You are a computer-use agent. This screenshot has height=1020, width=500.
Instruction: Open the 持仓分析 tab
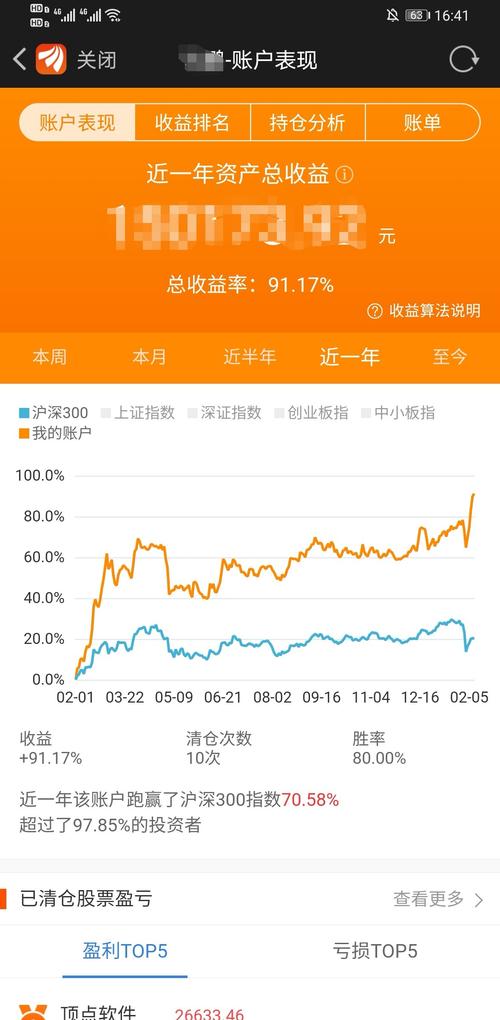click(308, 122)
